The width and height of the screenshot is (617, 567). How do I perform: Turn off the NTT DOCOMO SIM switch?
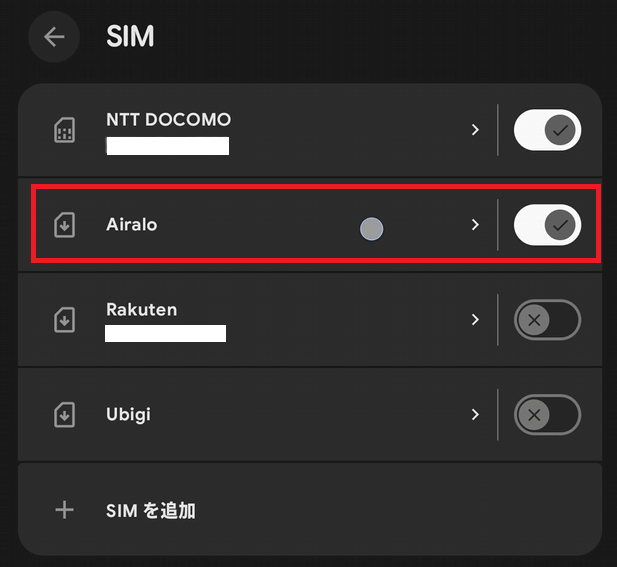547,130
